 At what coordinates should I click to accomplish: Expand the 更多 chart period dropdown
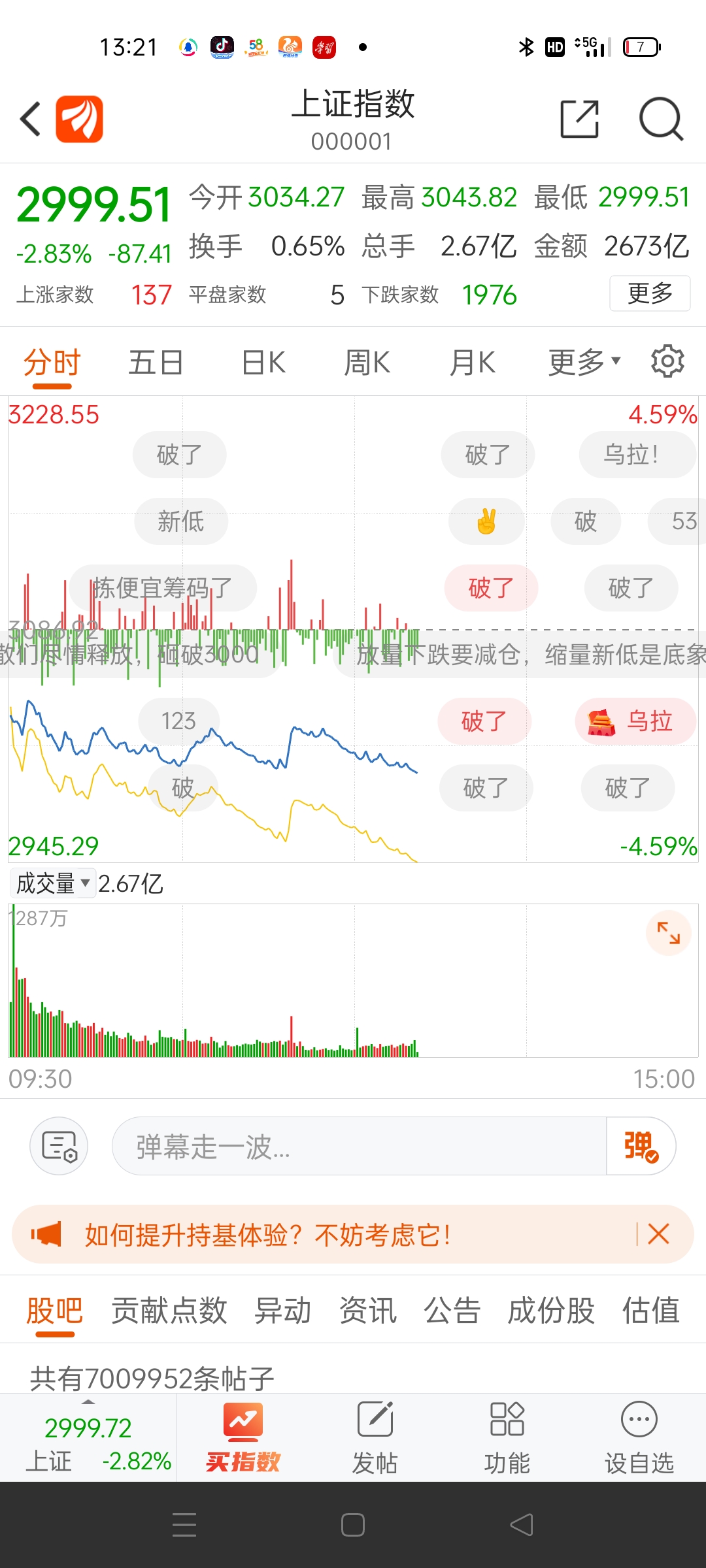tap(584, 362)
